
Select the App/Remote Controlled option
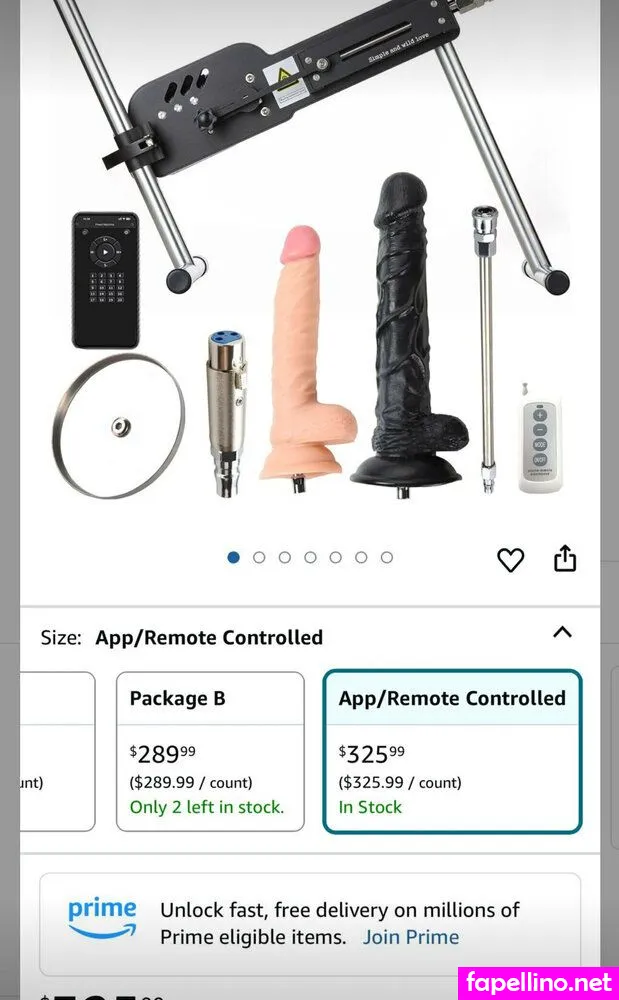452,751
